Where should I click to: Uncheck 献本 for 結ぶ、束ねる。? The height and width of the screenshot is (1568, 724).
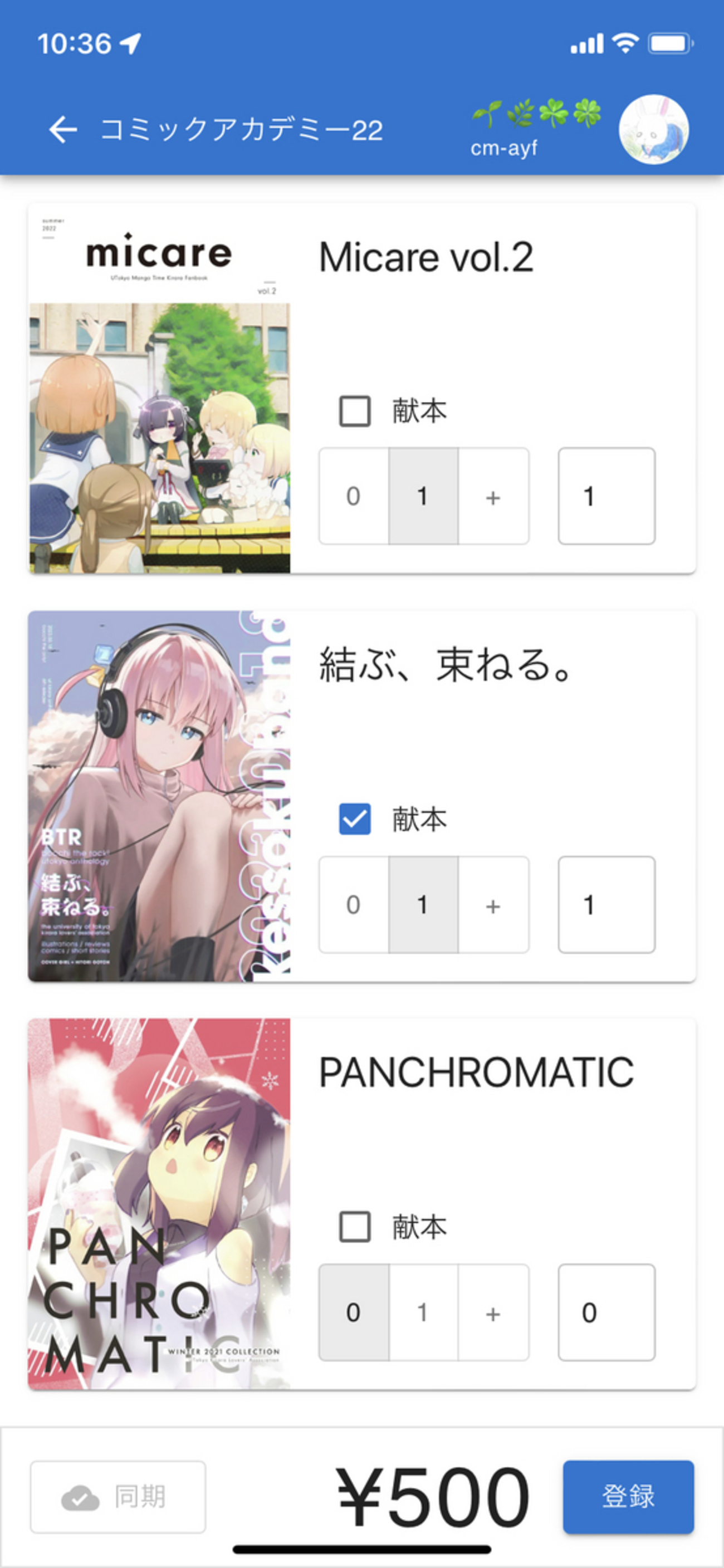coord(355,819)
